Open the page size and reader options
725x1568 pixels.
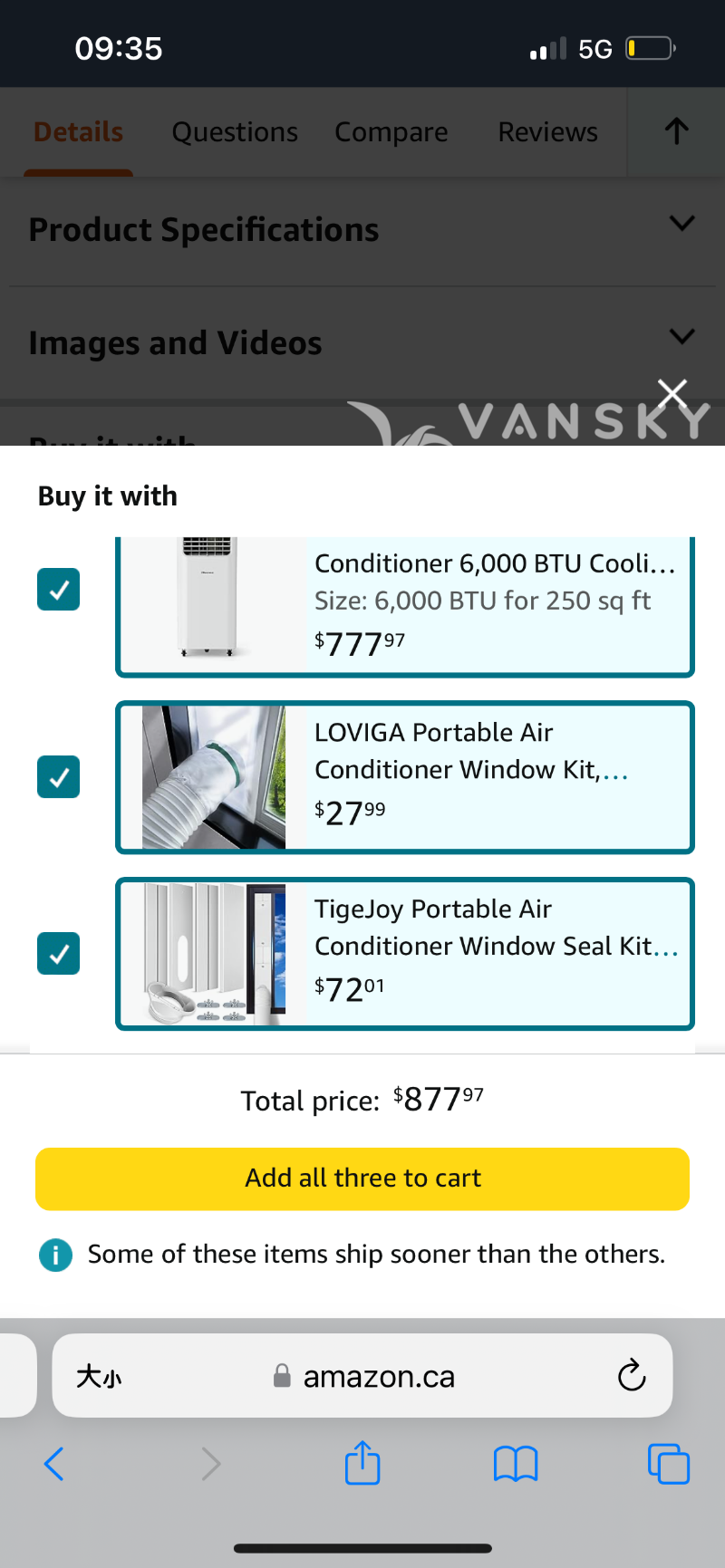coord(99,1377)
